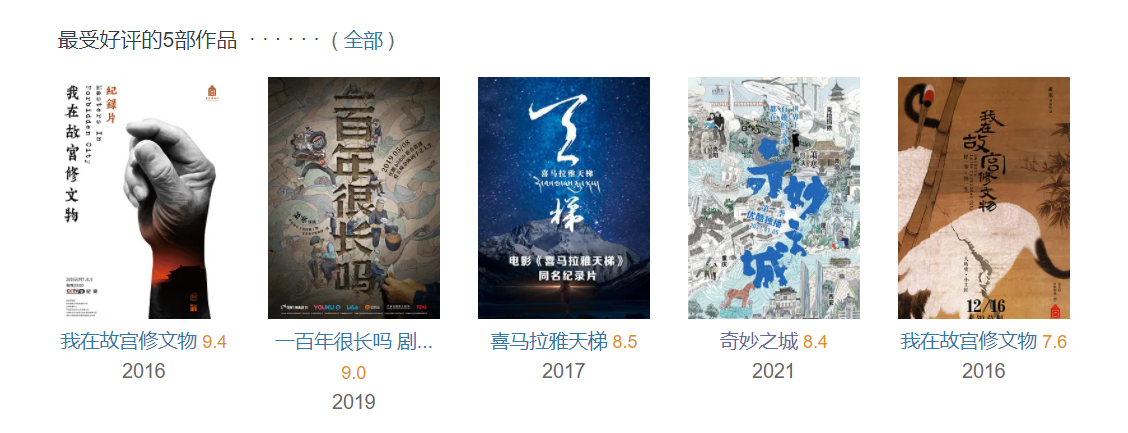Tap the title link 奇妙之城
Viewport: 1128px width, 433px height.
(x=759, y=341)
